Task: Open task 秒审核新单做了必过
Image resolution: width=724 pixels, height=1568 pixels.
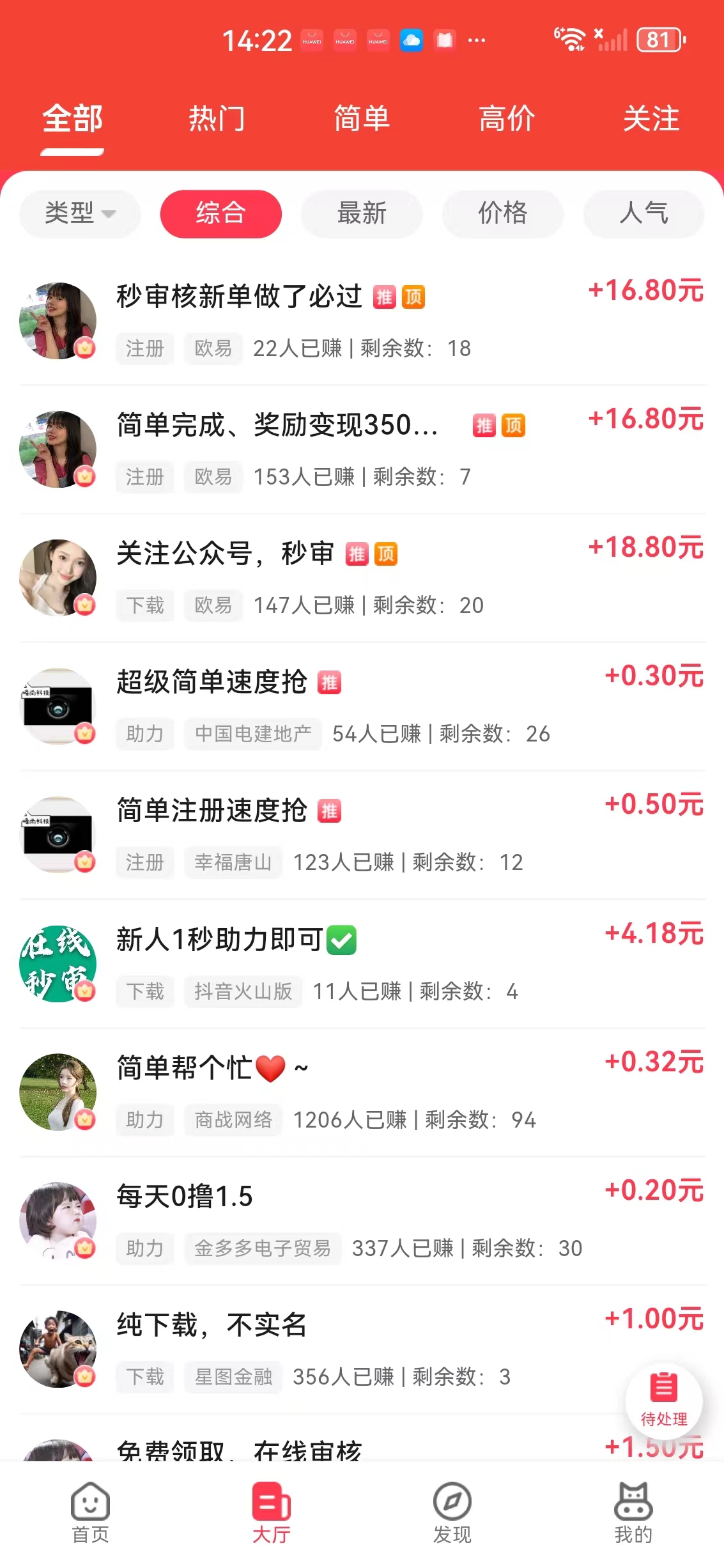Action: tap(240, 297)
